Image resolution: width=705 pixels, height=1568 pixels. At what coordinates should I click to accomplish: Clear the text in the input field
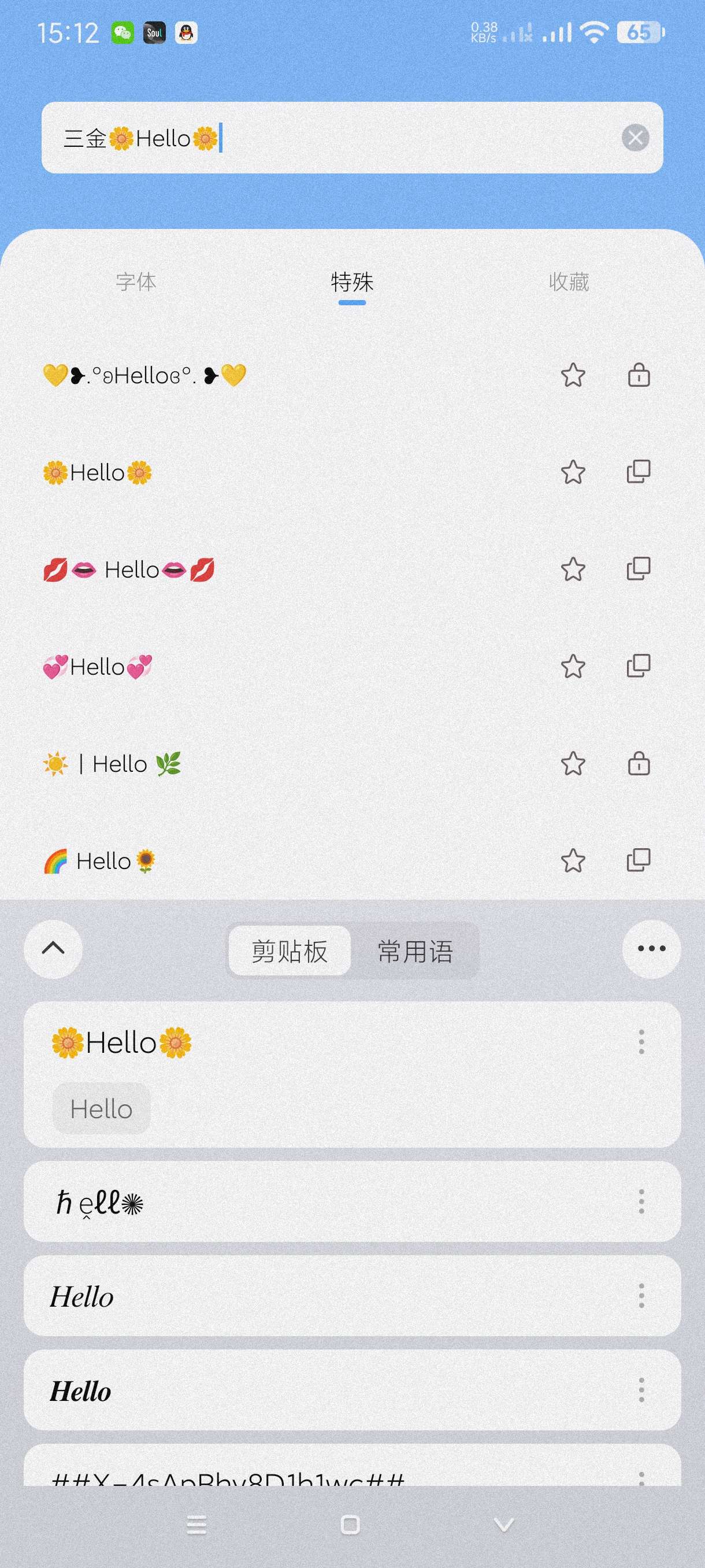pos(635,138)
